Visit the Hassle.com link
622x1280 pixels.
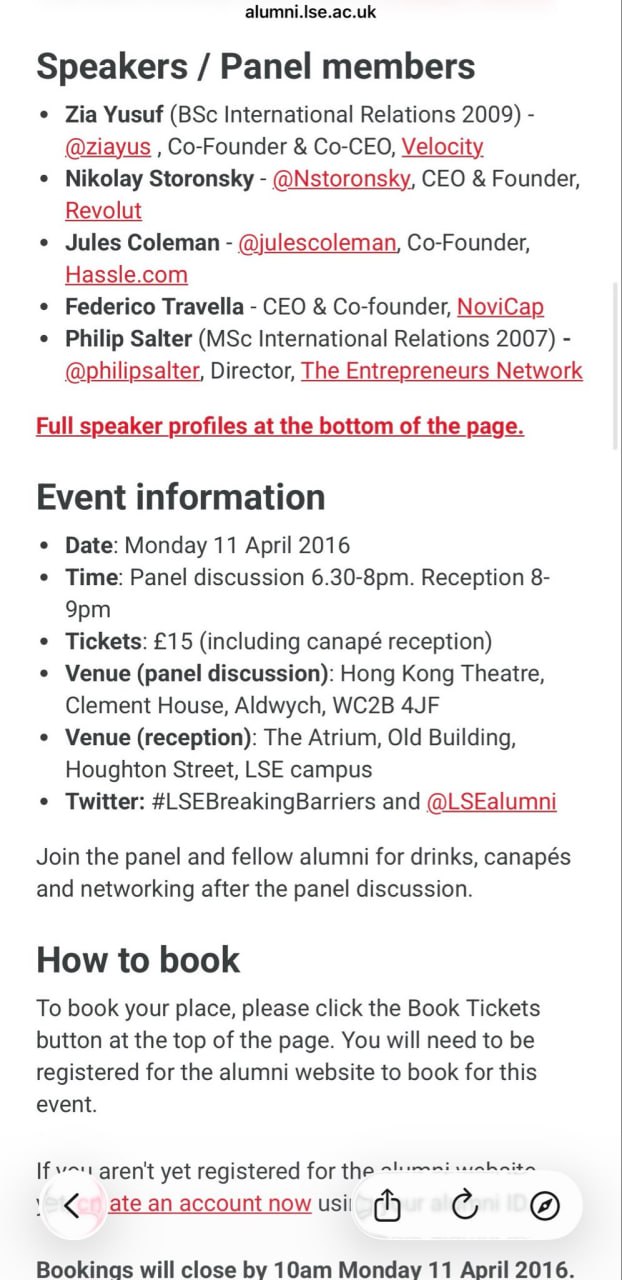tap(126, 274)
